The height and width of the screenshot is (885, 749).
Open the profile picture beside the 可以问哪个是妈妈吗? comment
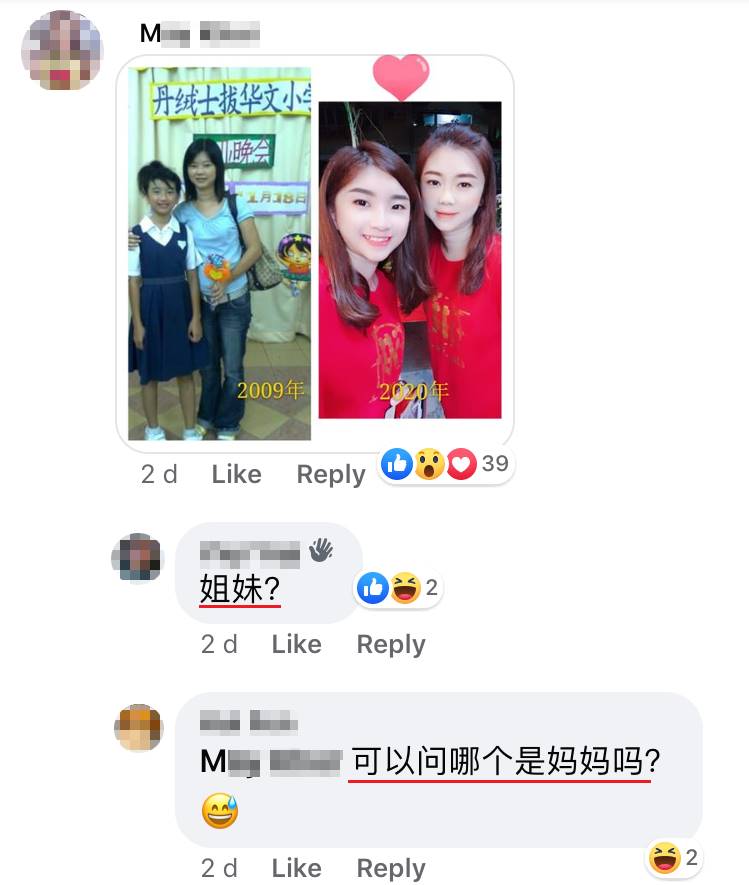(x=138, y=728)
